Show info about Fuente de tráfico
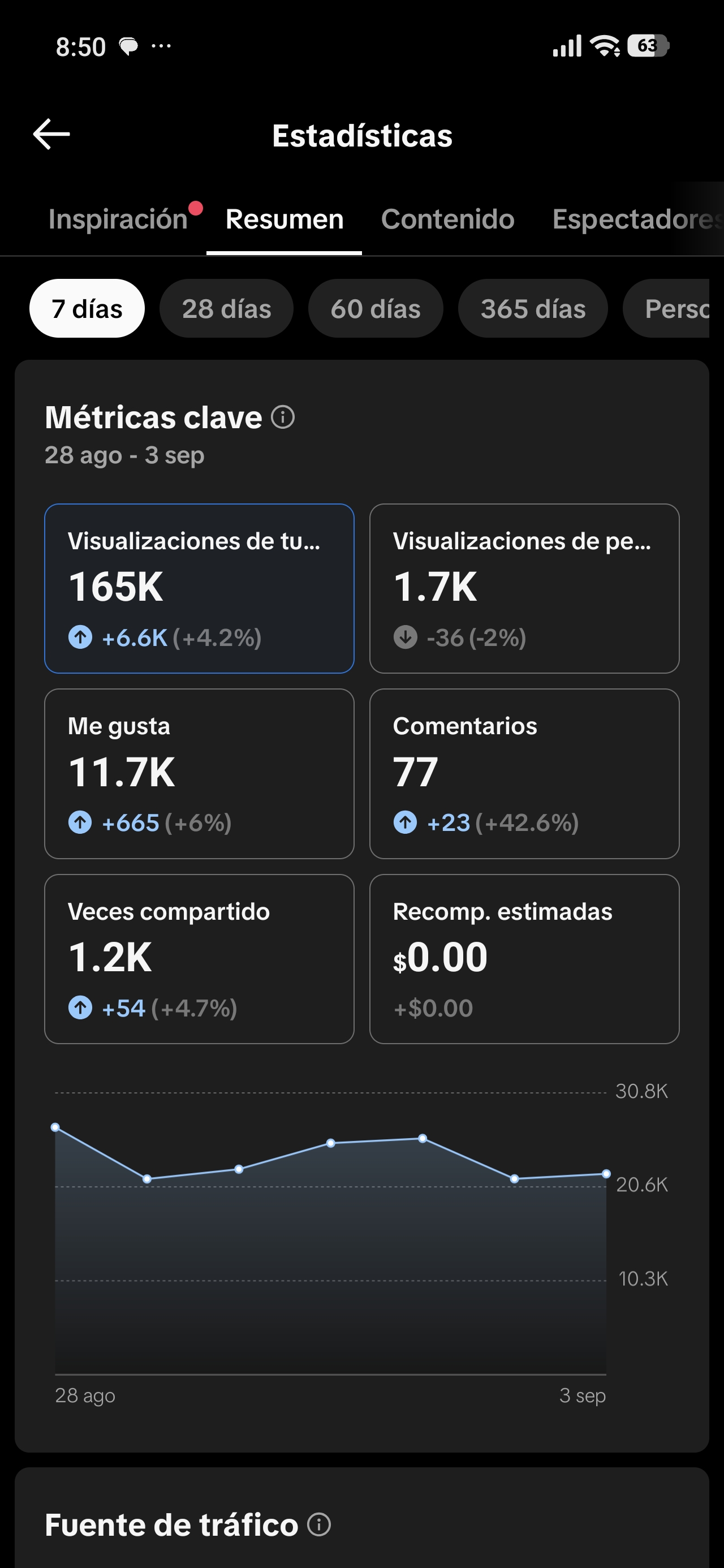This screenshot has width=724, height=1568. 318,1525
